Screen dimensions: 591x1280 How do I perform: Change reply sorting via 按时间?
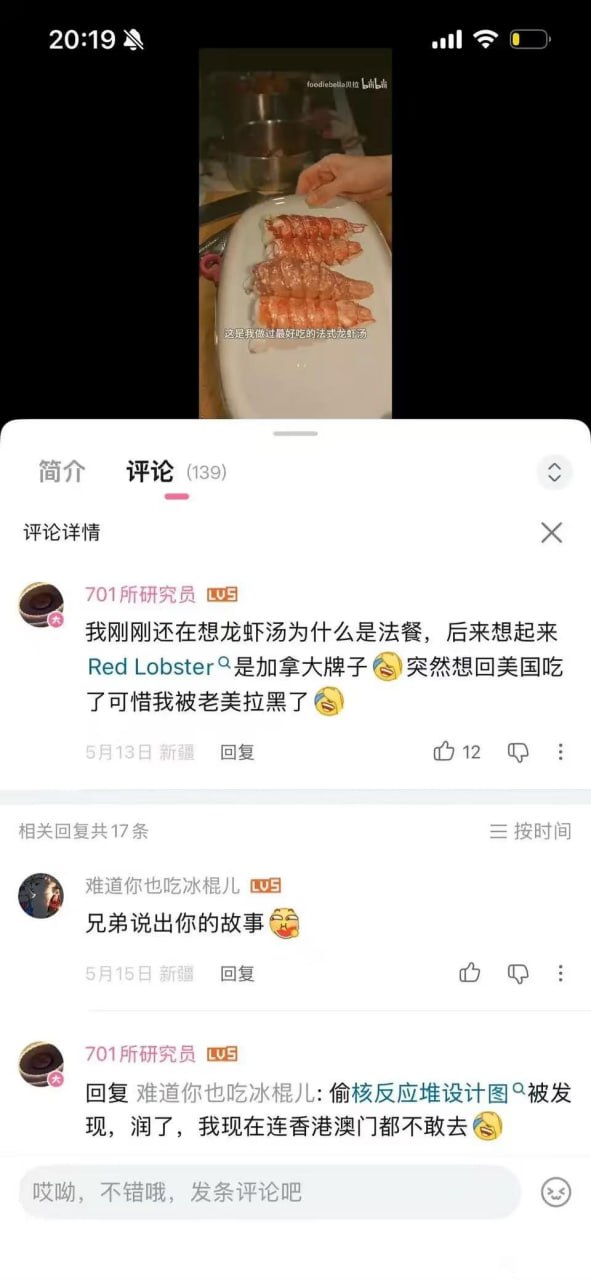click(x=530, y=831)
